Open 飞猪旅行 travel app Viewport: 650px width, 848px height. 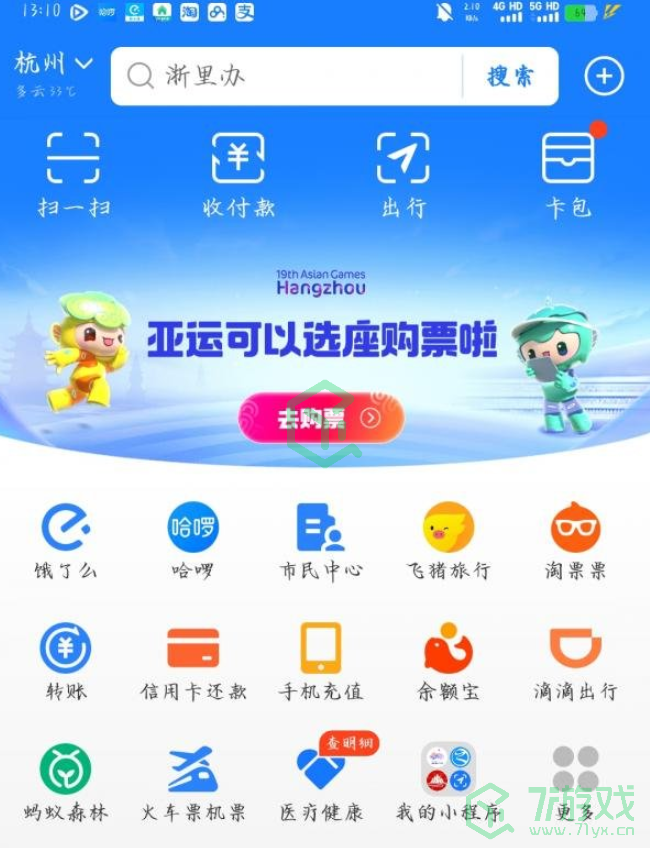[448, 541]
